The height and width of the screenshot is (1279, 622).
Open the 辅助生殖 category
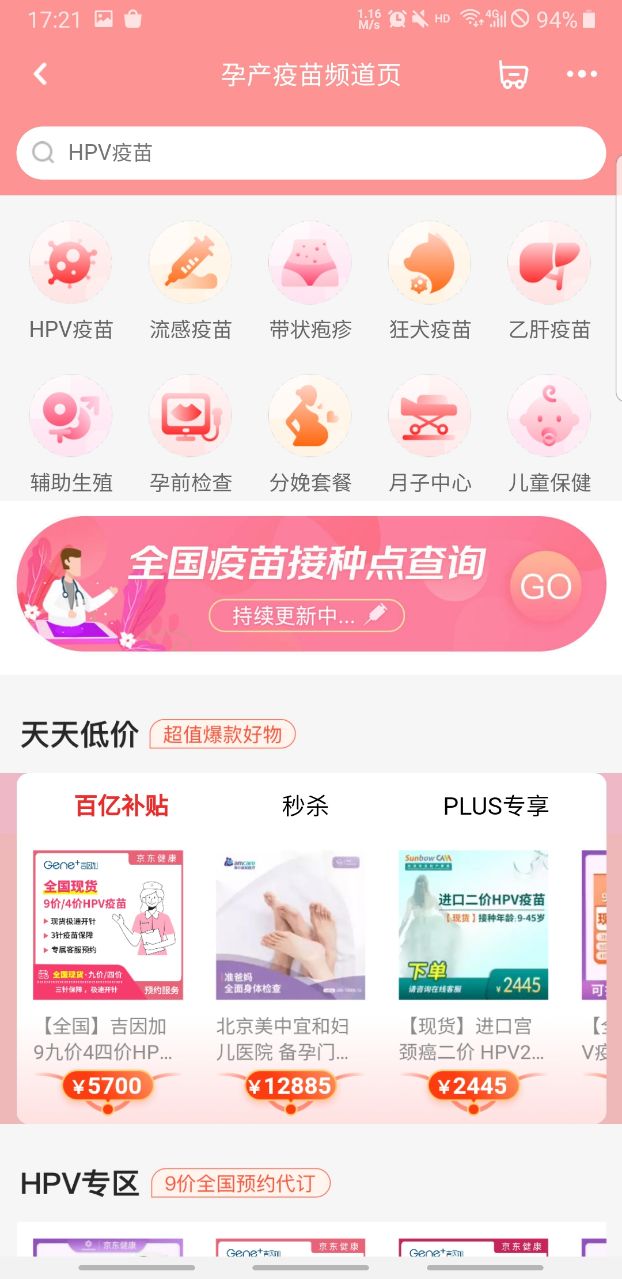click(x=70, y=435)
